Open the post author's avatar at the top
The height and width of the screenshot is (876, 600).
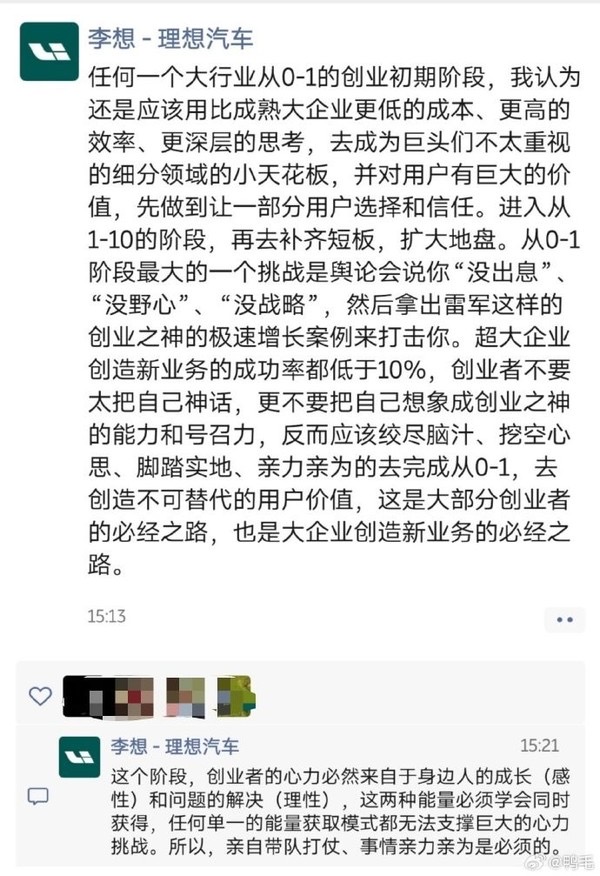tap(50, 50)
